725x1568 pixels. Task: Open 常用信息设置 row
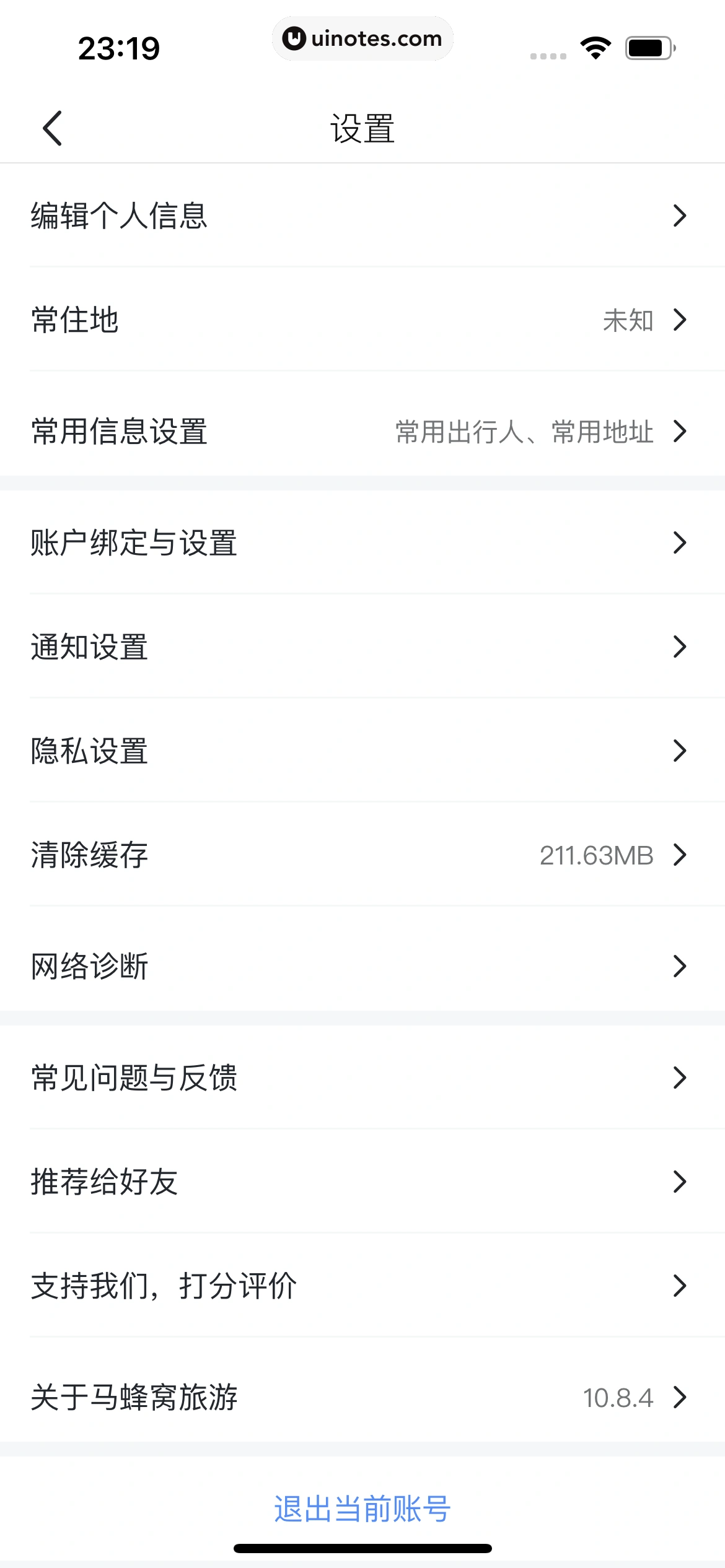(x=362, y=431)
